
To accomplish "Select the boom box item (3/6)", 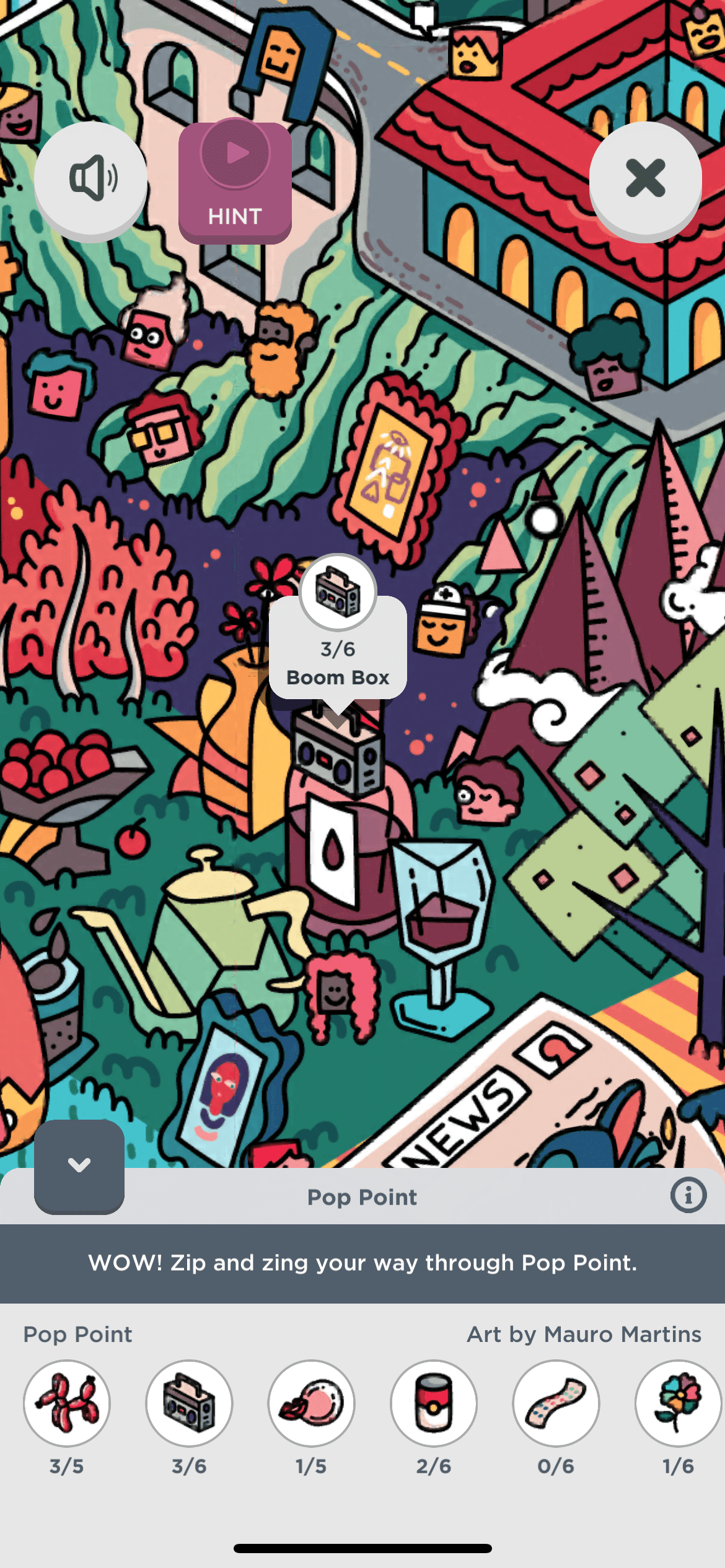I will tap(189, 1403).
